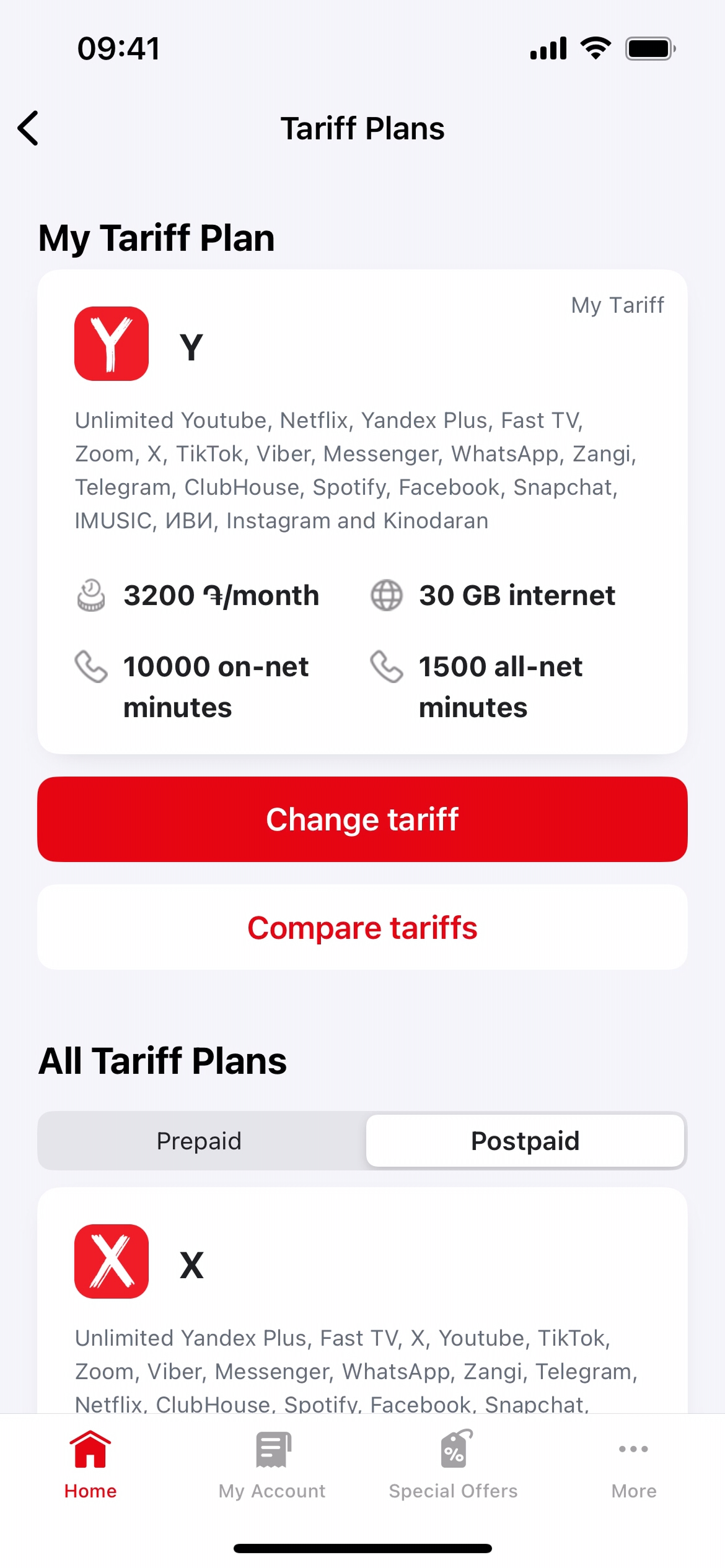Open Compare tariffs
The image size is (725, 1568).
click(x=362, y=927)
